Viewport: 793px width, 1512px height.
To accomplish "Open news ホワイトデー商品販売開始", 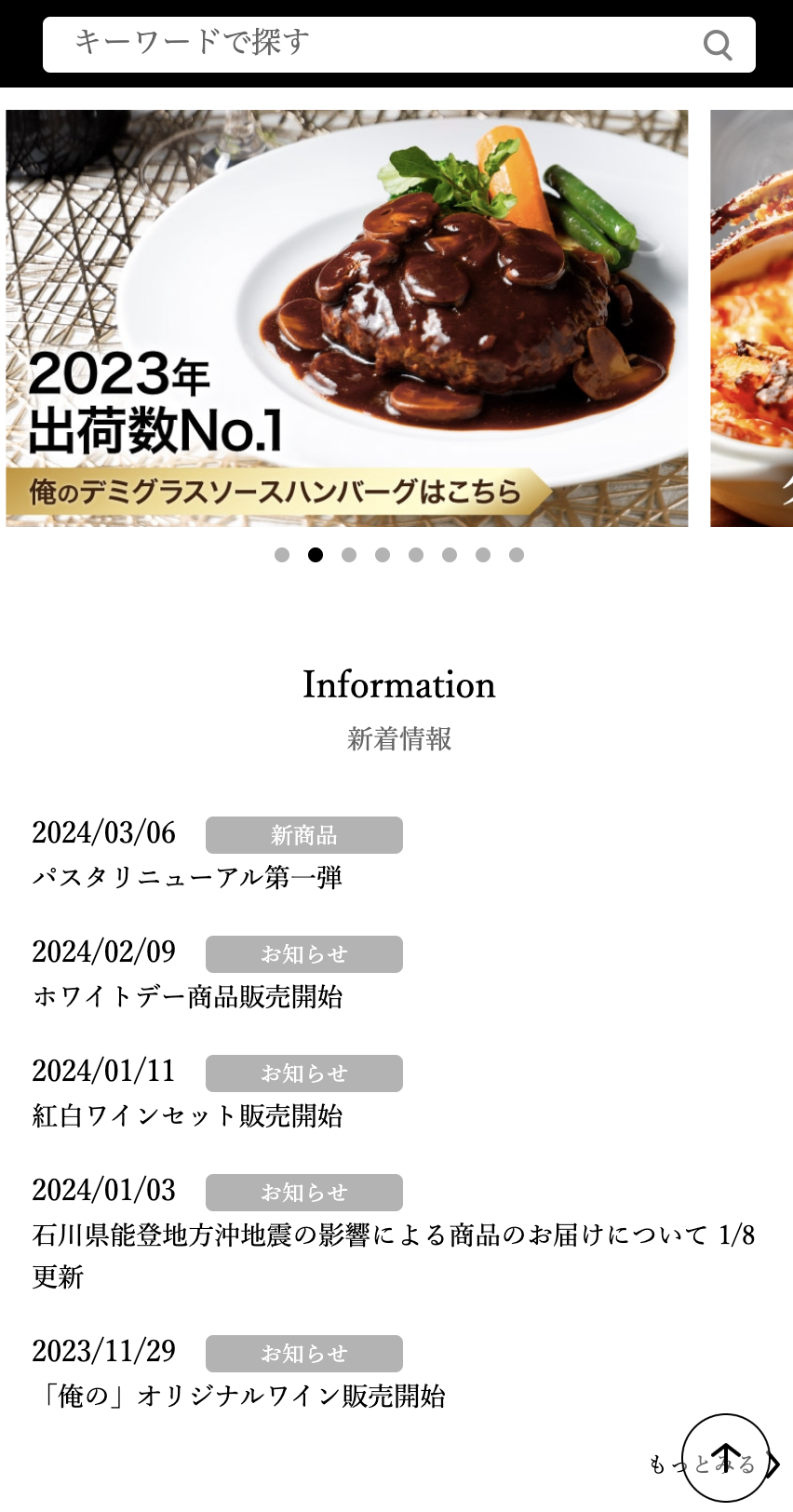I will point(187,996).
